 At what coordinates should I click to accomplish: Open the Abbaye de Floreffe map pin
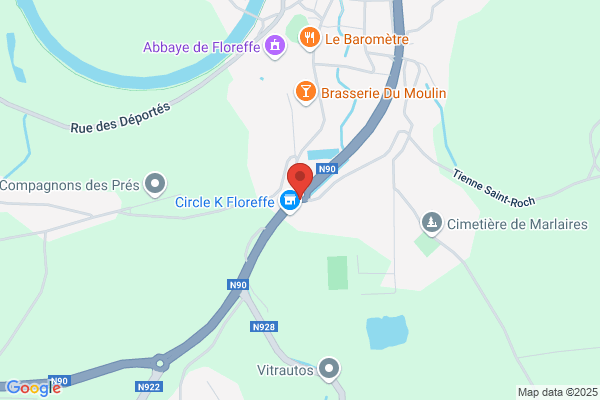275,46
